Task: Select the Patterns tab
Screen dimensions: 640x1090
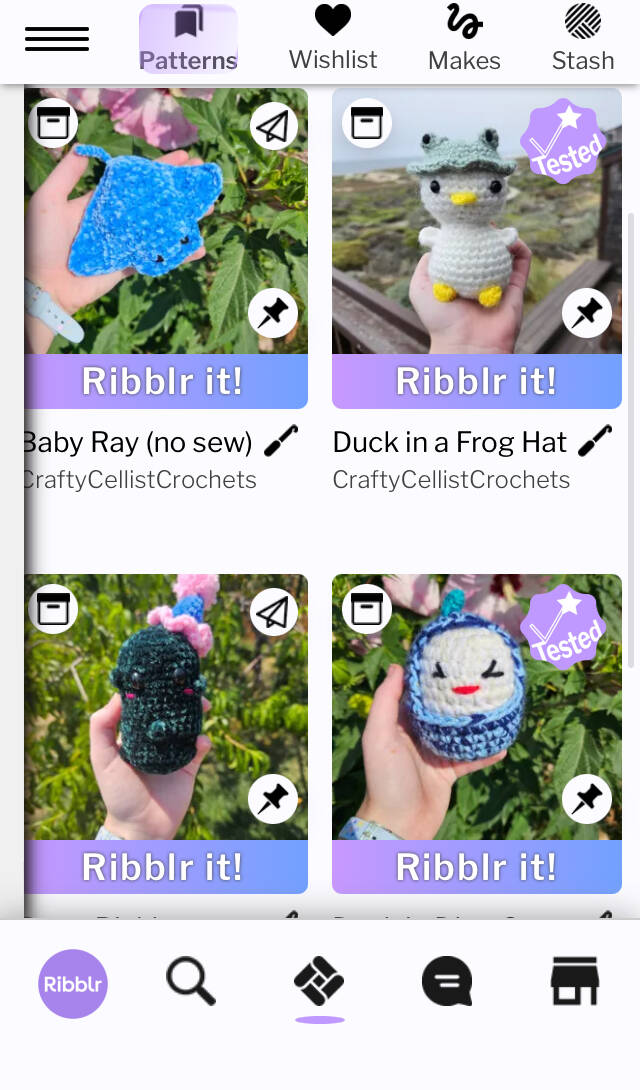Action: click(x=188, y=40)
